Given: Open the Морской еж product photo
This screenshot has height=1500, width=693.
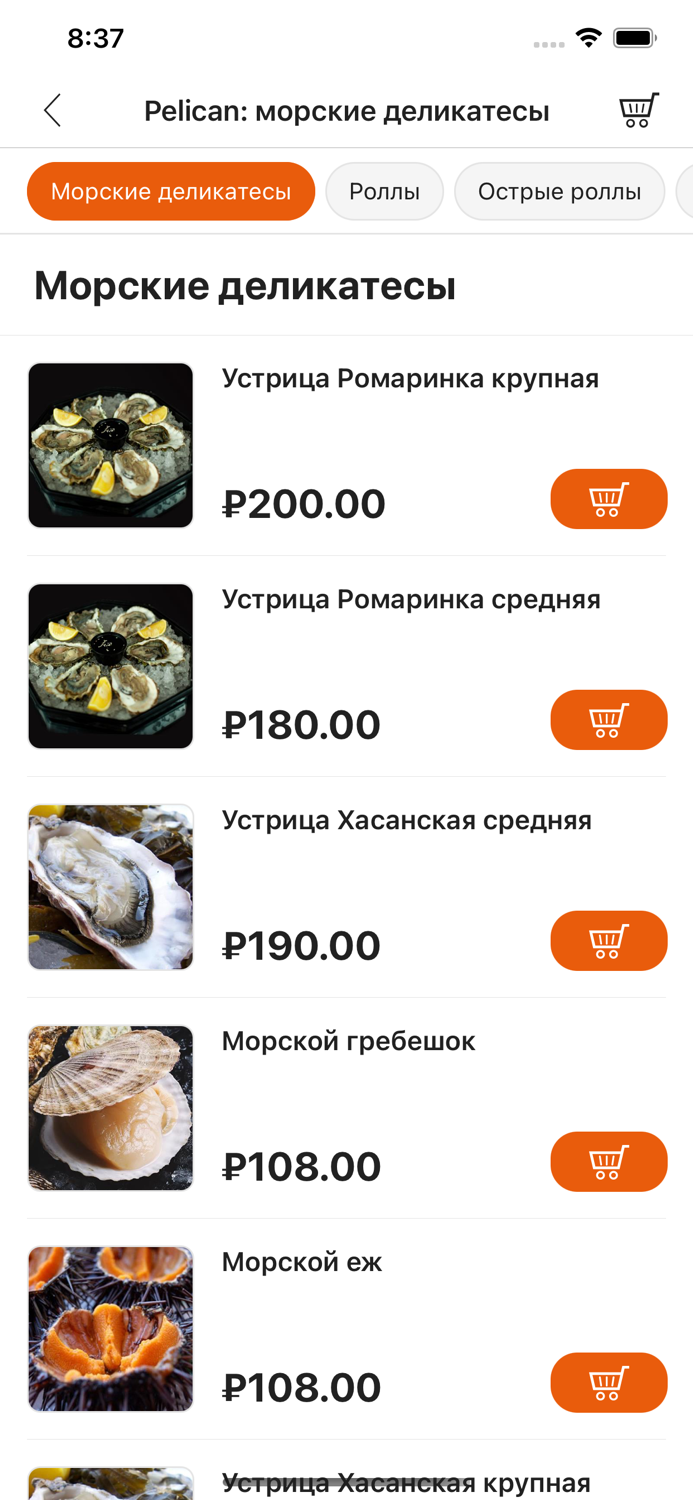Looking at the screenshot, I should [x=111, y=1329].
